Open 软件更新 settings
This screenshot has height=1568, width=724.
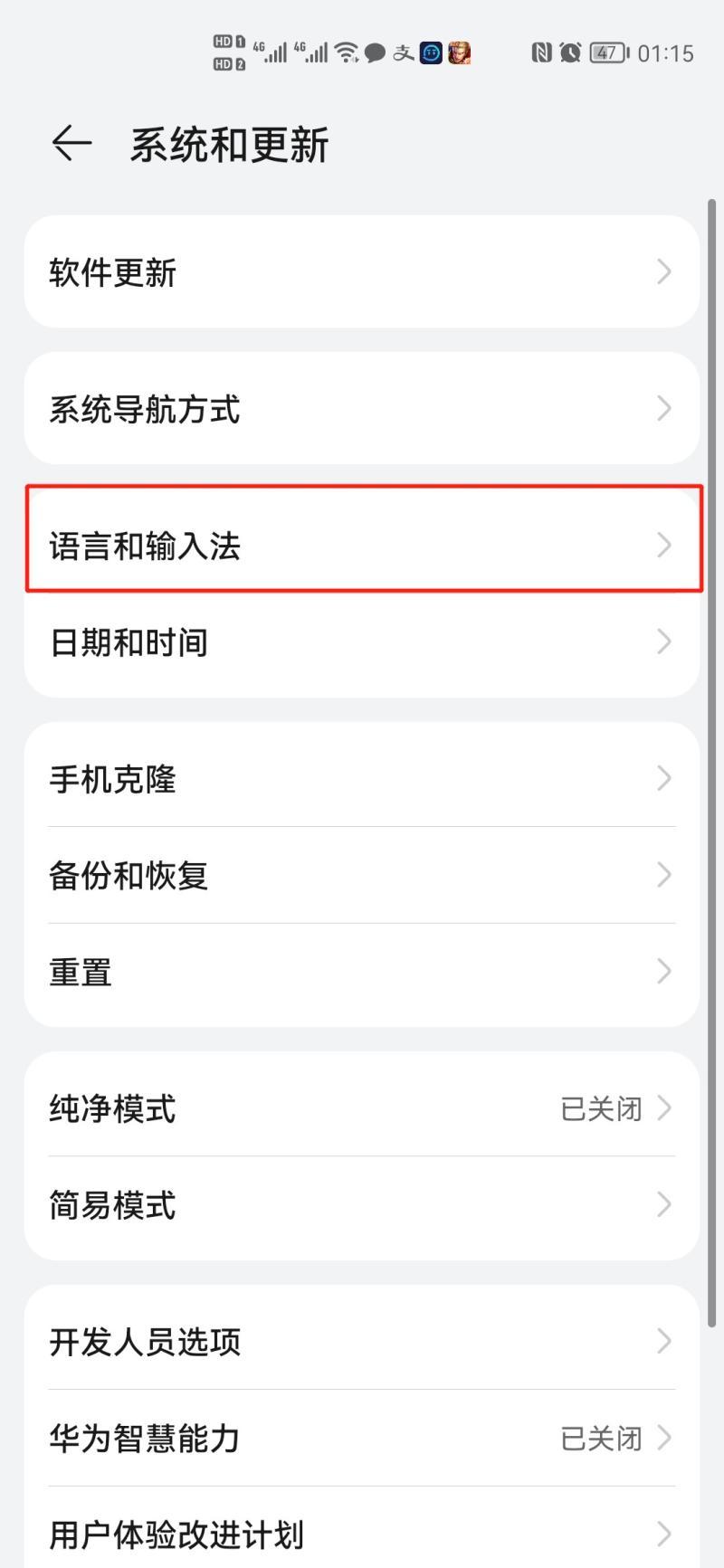362,272
